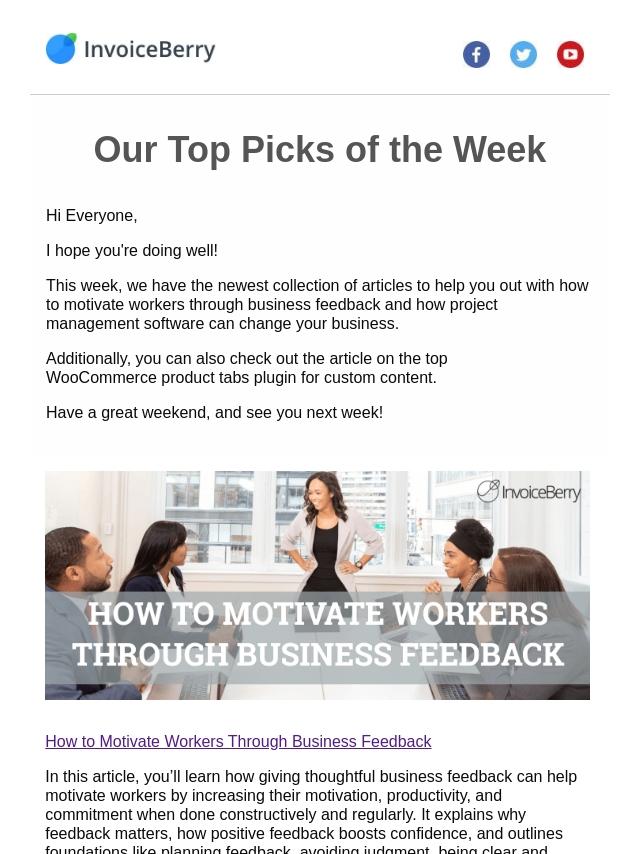Open InvoiceBerry's Twitter profile

523,54
